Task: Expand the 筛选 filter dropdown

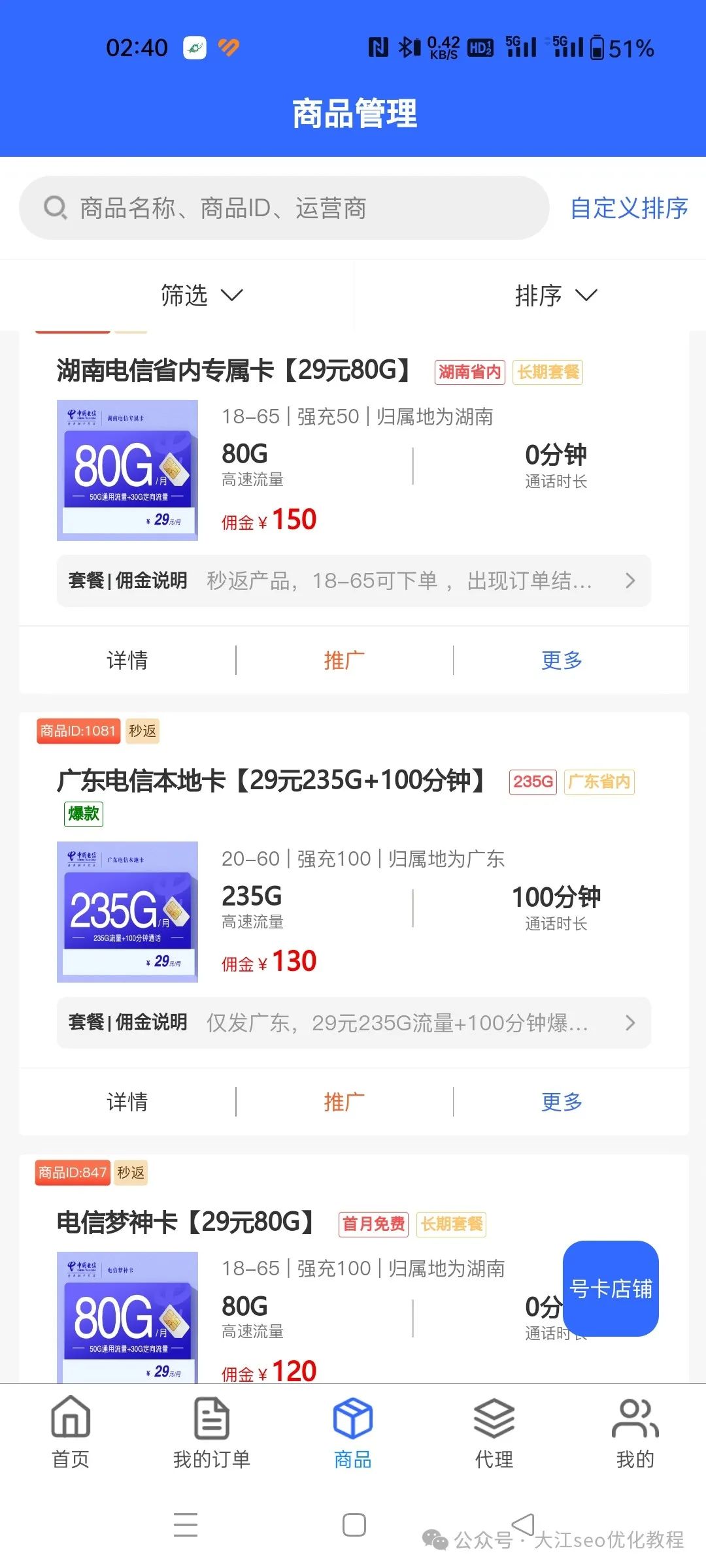Action: point(201,295)
